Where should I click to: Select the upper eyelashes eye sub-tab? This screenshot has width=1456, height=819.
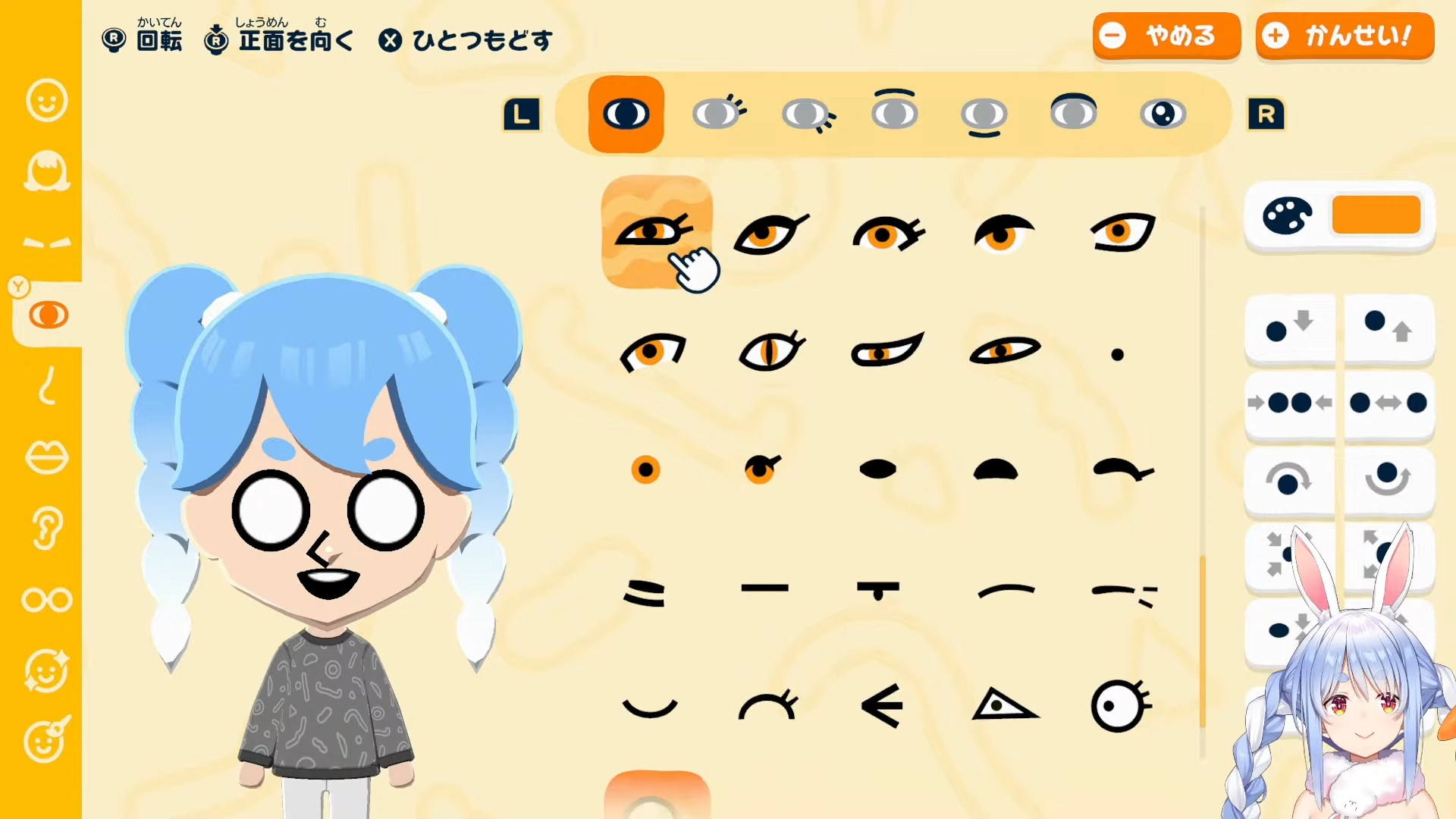point(719,114)
